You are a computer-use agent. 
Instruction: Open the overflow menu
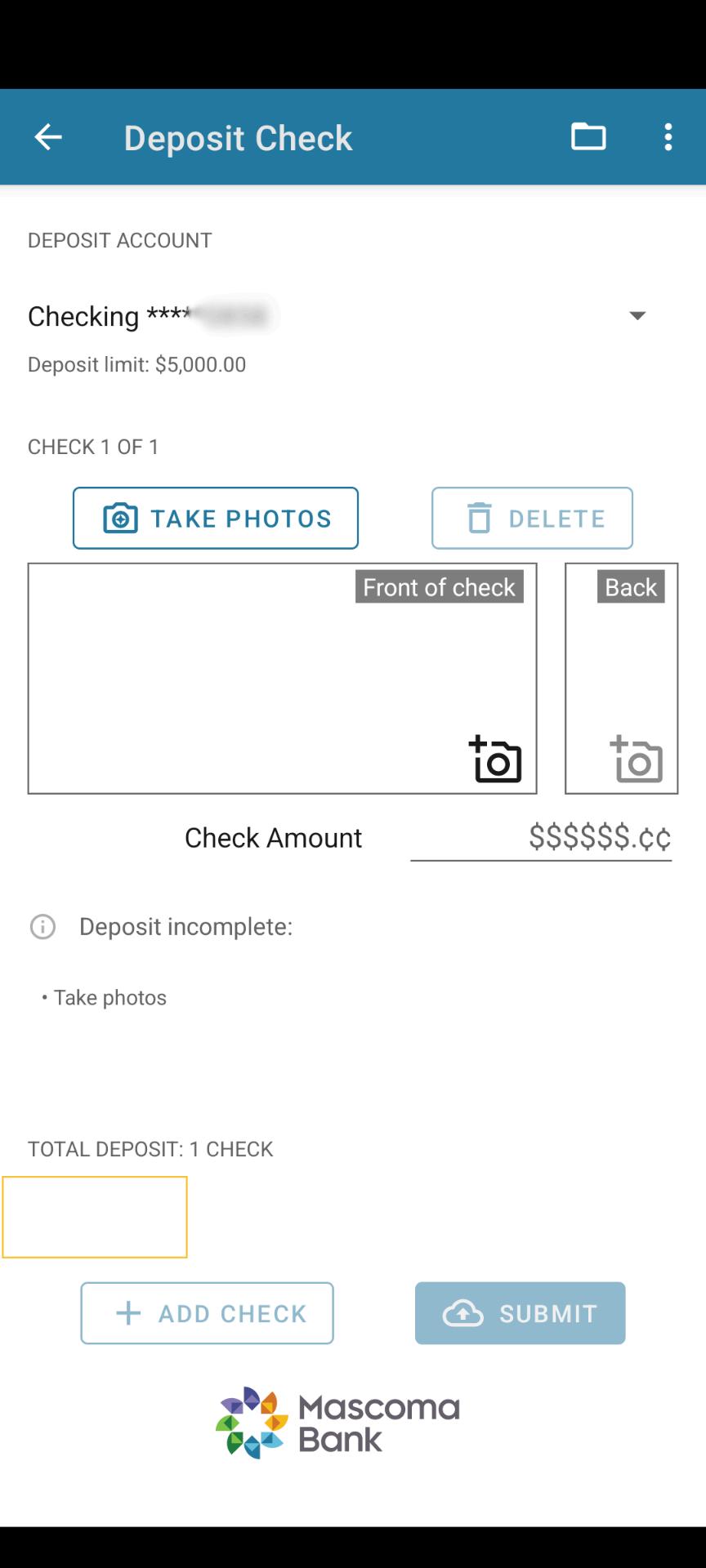pyautogui.click(x=668, y=137)
